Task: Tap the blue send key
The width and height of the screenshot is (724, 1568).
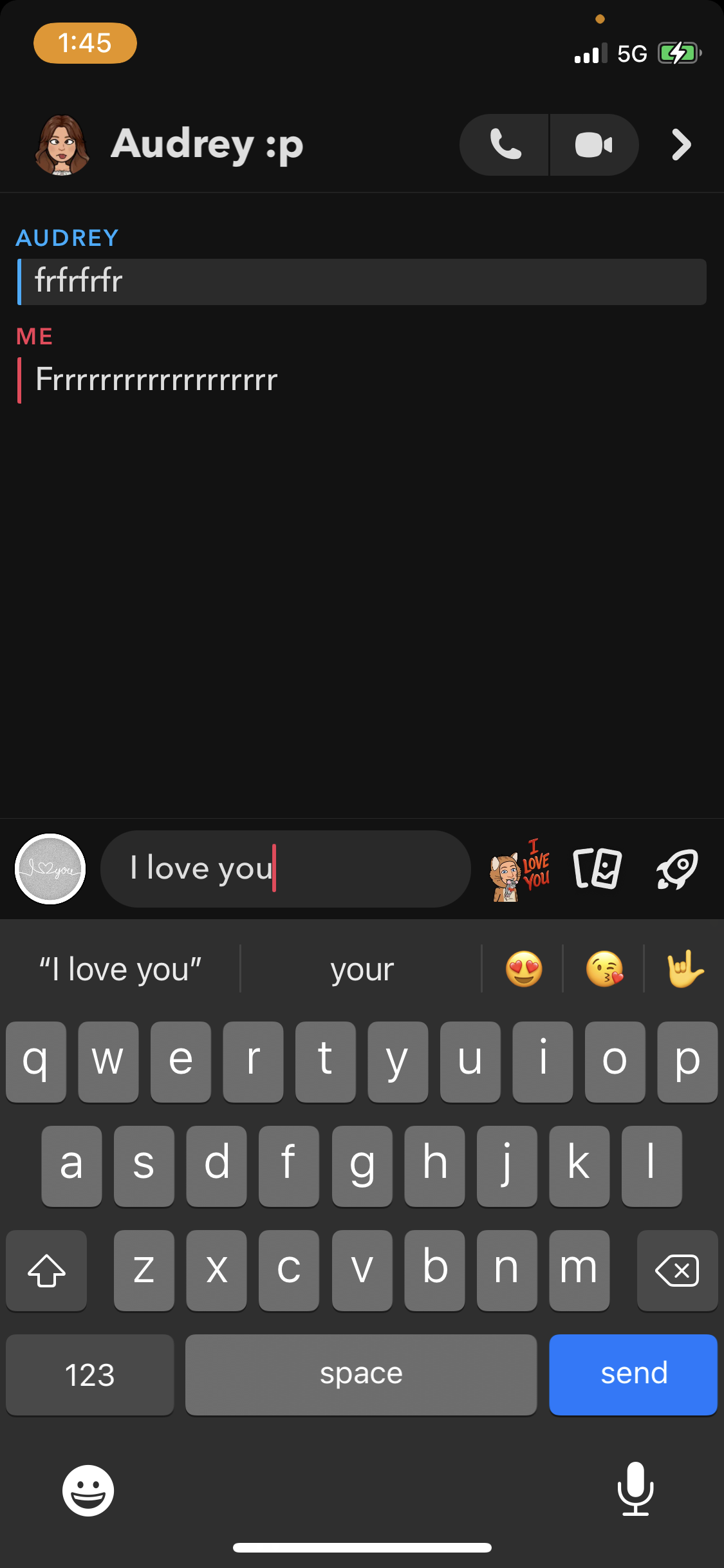Action: point(633,1374)
